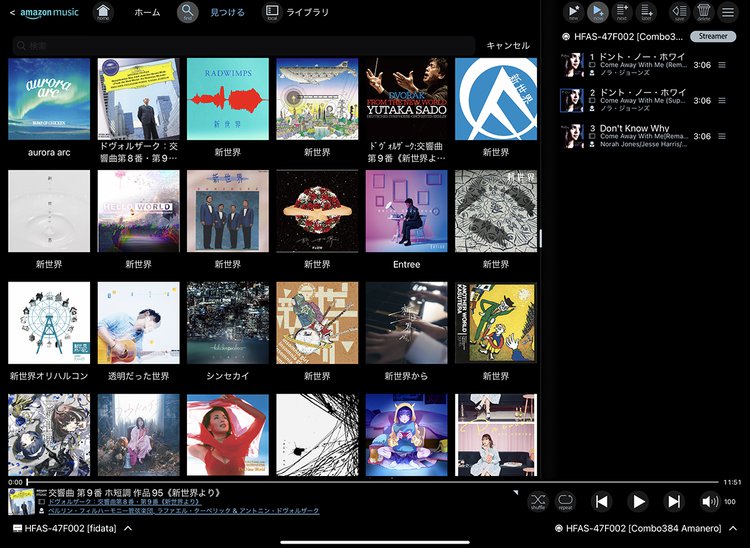
Task: Toggle shuffle playback
Action: pyautogui.click(x=538, y=500)
